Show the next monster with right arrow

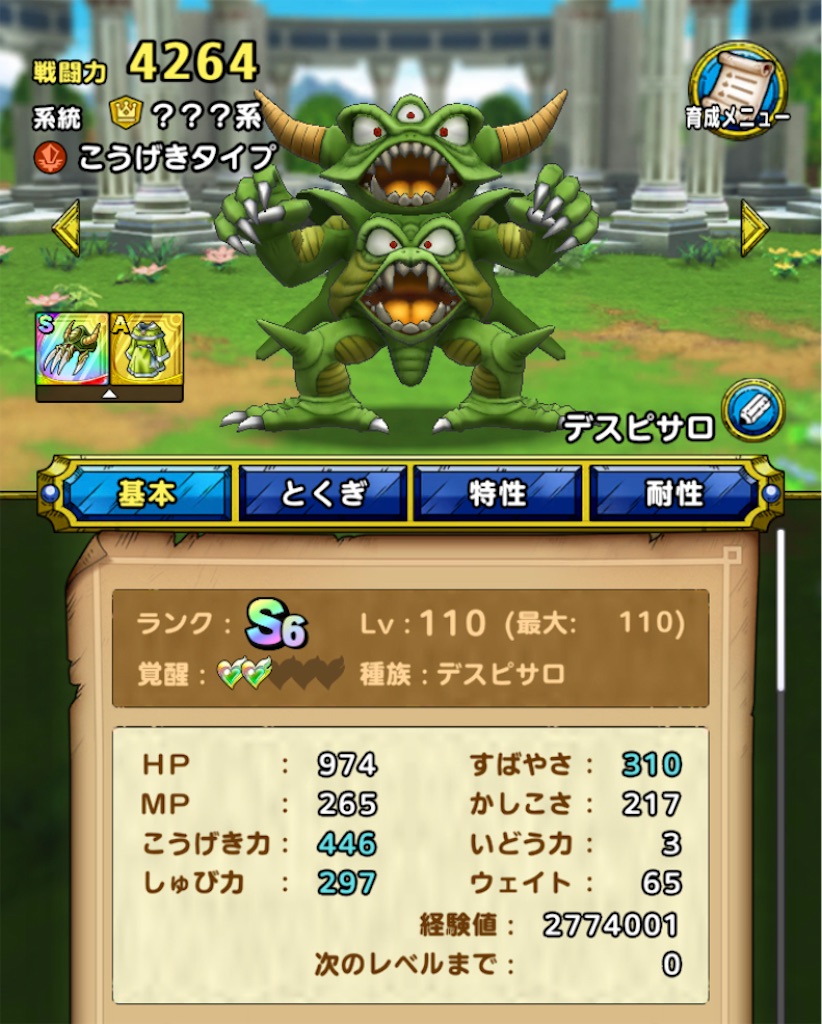[x=754, y=228]
